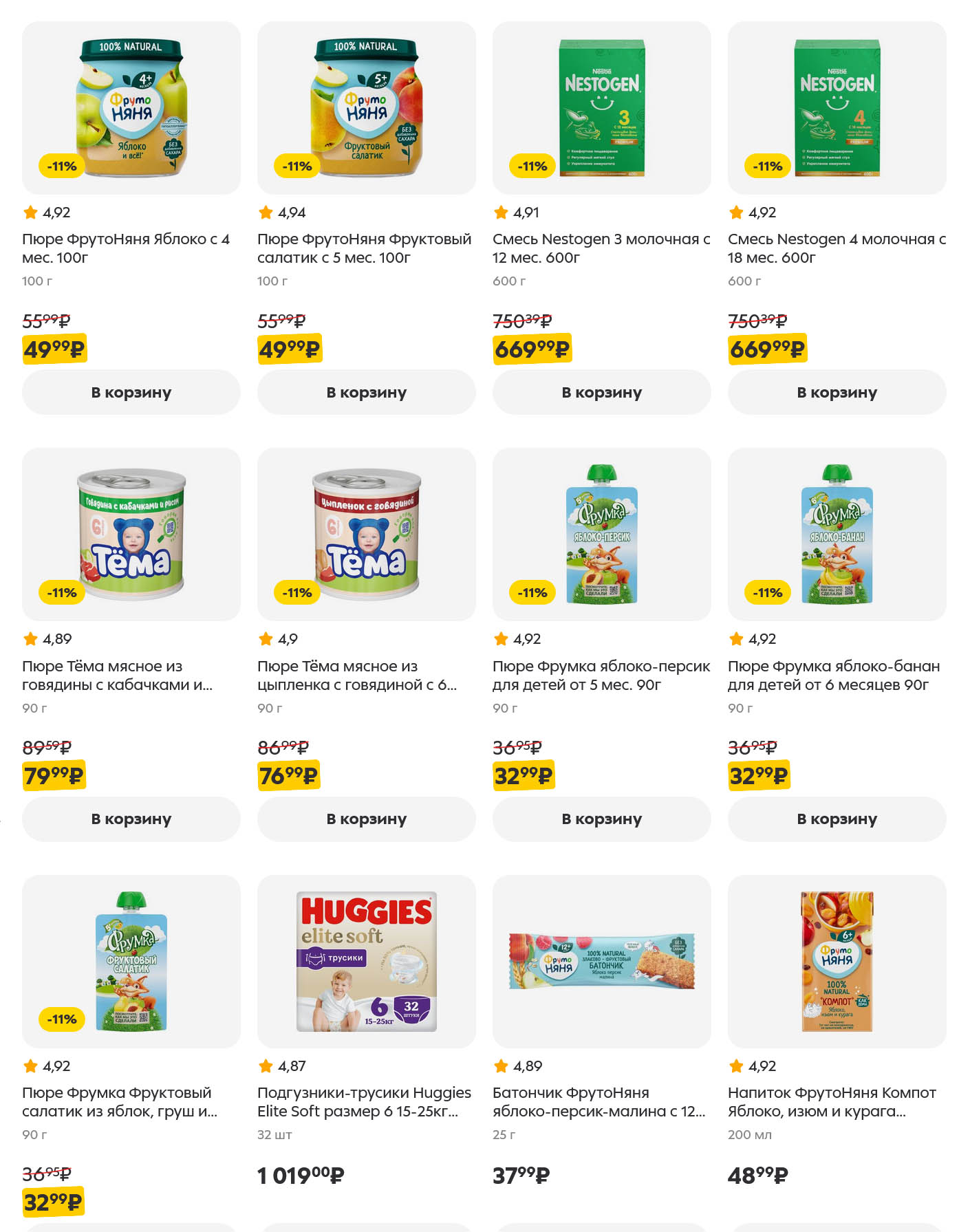Open Nestogen 3 formula product card

pos(601,108)
